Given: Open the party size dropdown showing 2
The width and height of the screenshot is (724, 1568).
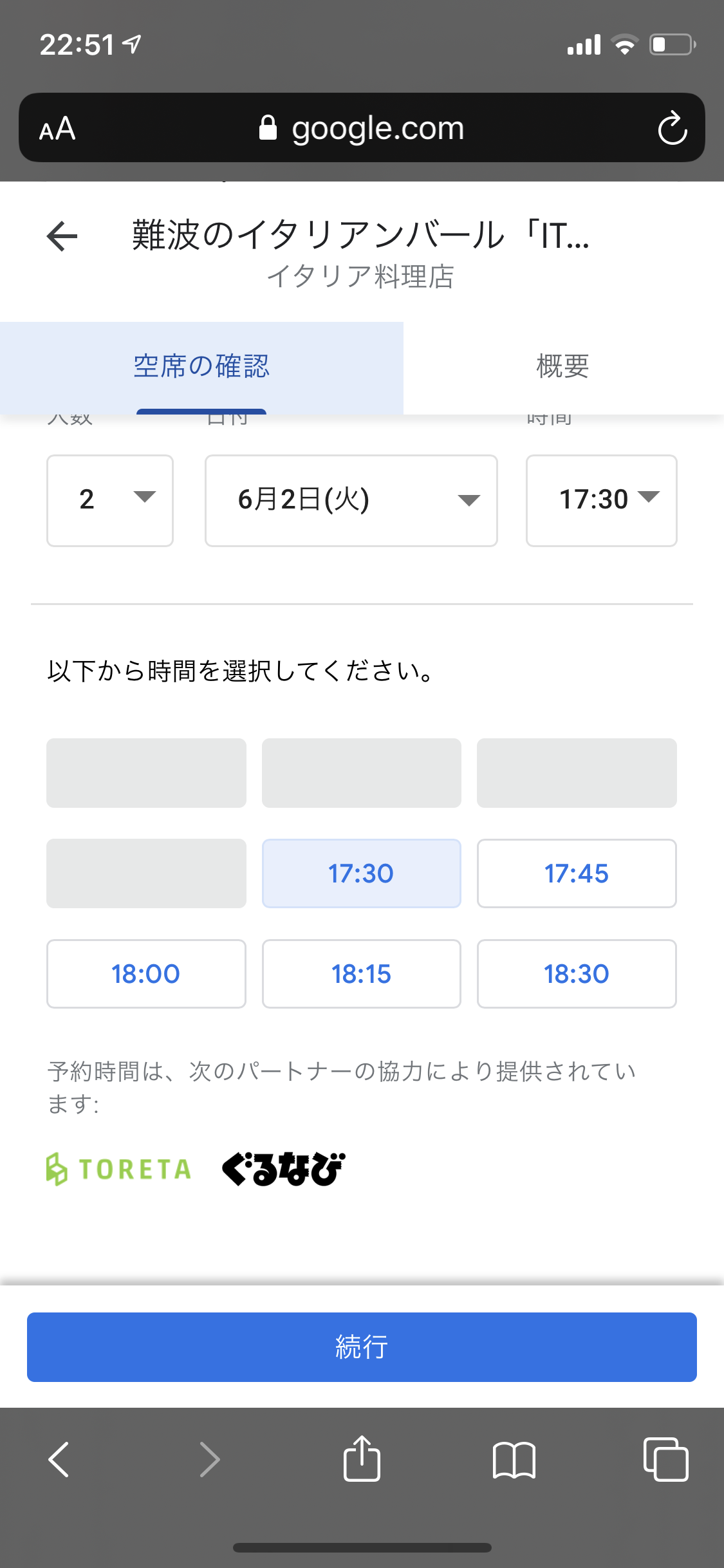Looking at the screenshot, I should [110, 500].
